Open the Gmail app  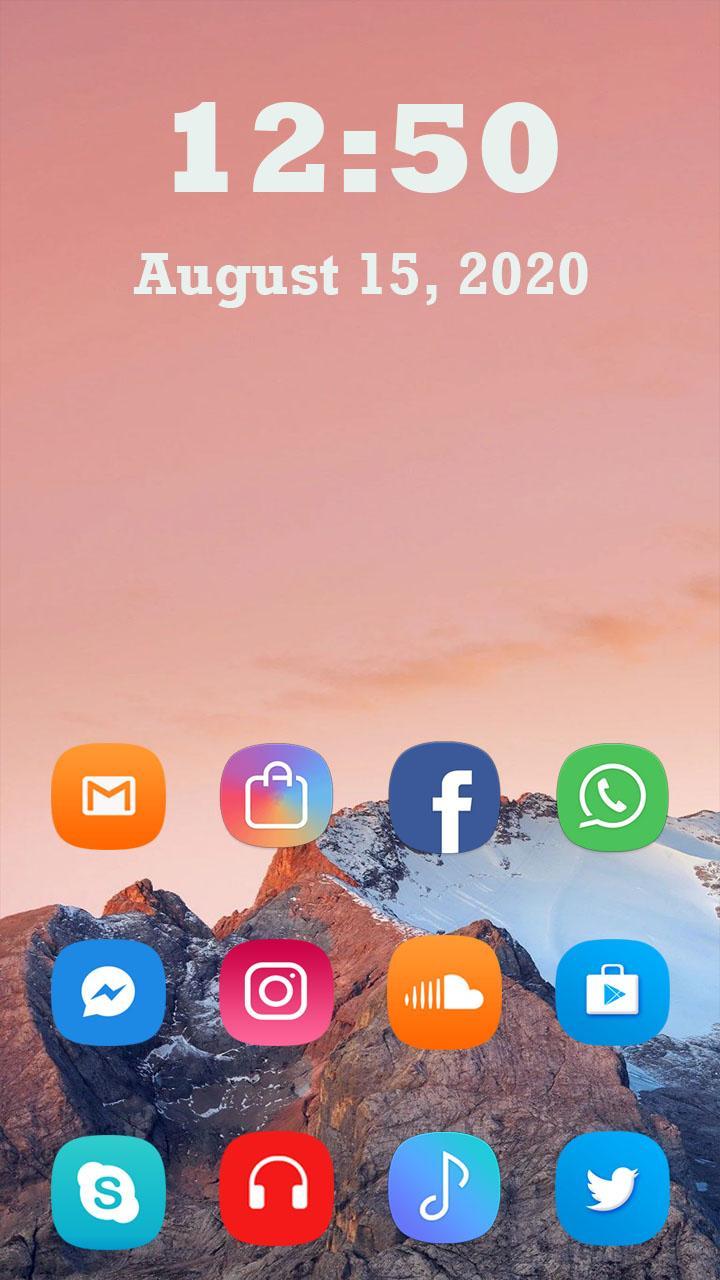(x=108, y=797)
